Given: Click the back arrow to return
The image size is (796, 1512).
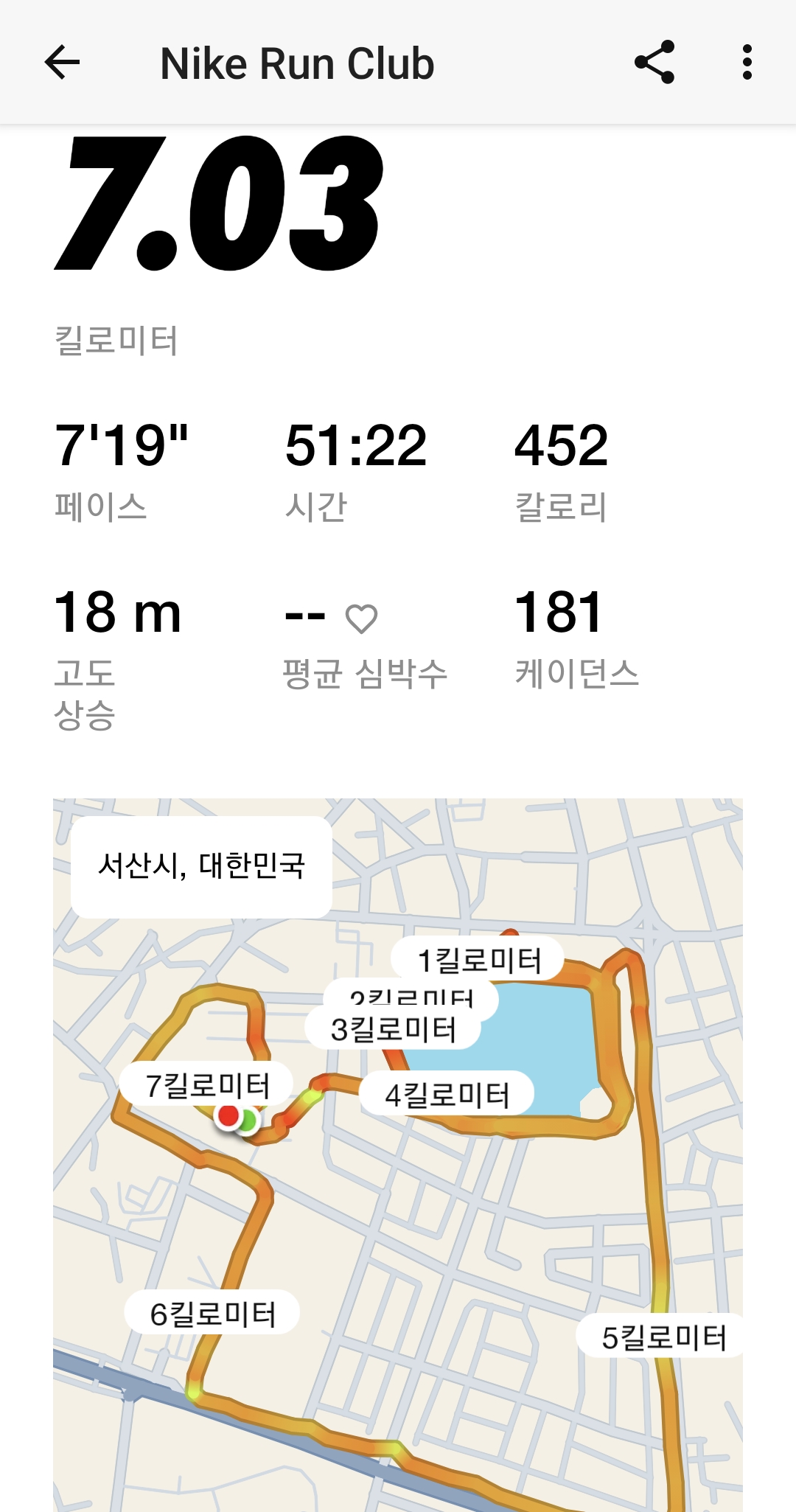Looking at the screenshot, I should tap(62, 62).
